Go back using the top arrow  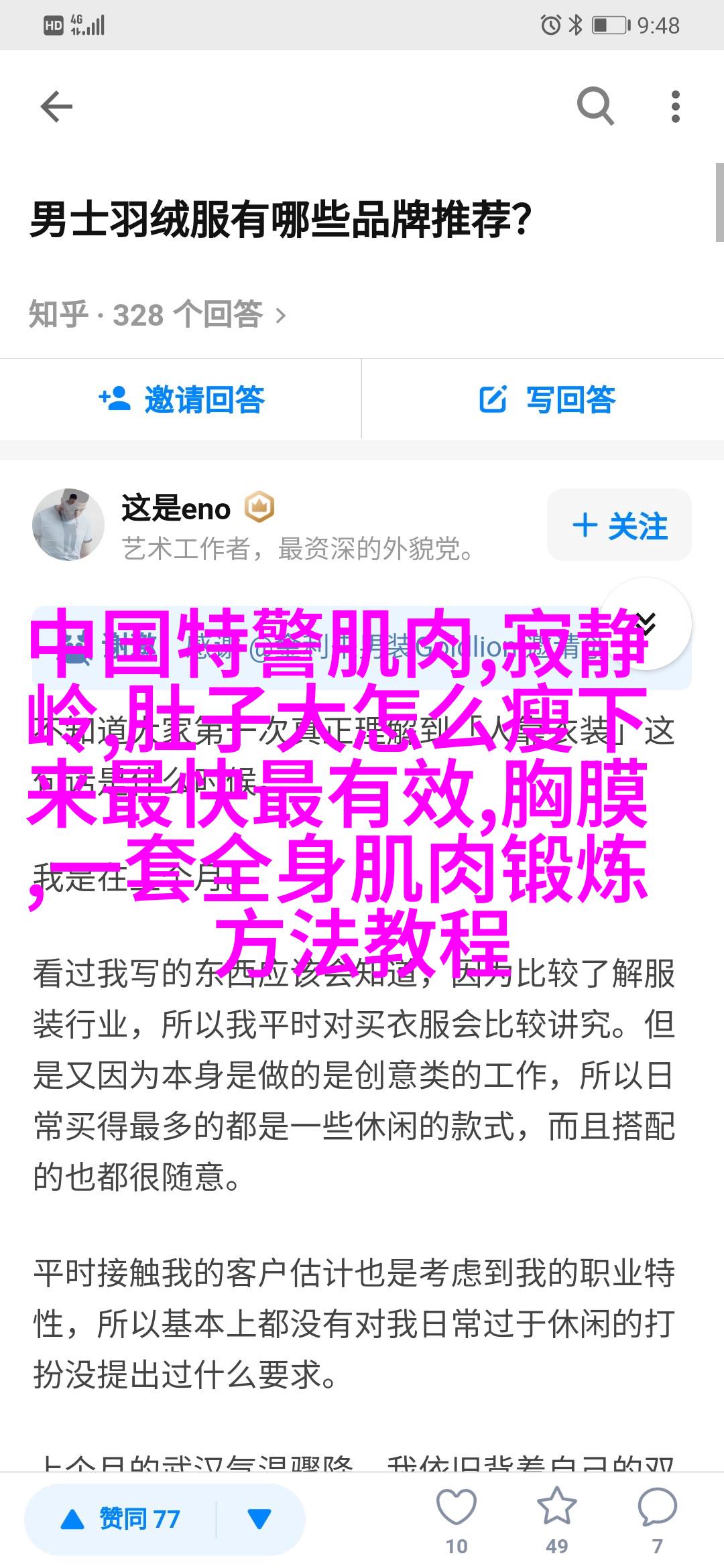click(56, 107)
